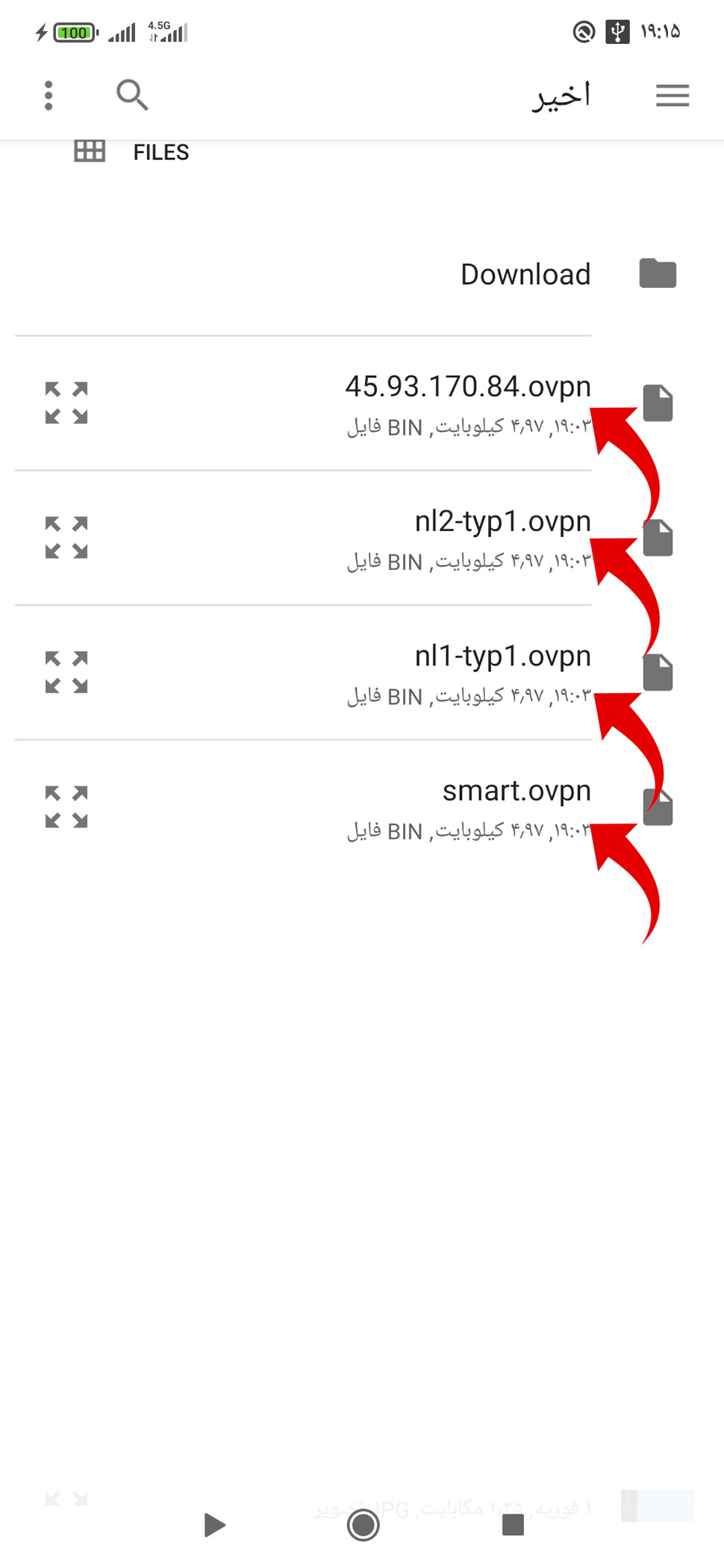The width and height of the screenshot is (724, 1568).
Task: Select the FILES tab label
Action: pyautogui.click(x=160, y=152)
